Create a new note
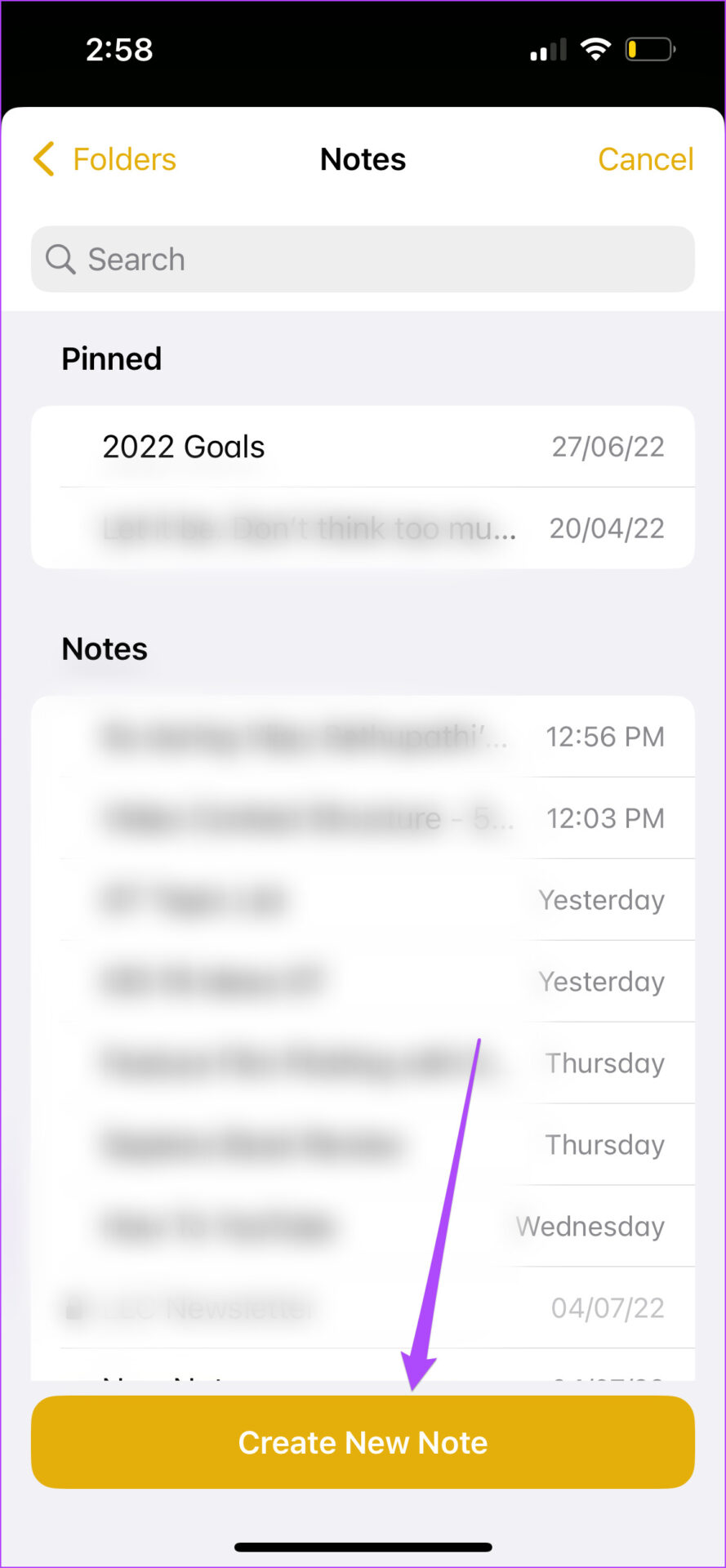The width and height of the screenshot is (726, 1568). 363,1442
